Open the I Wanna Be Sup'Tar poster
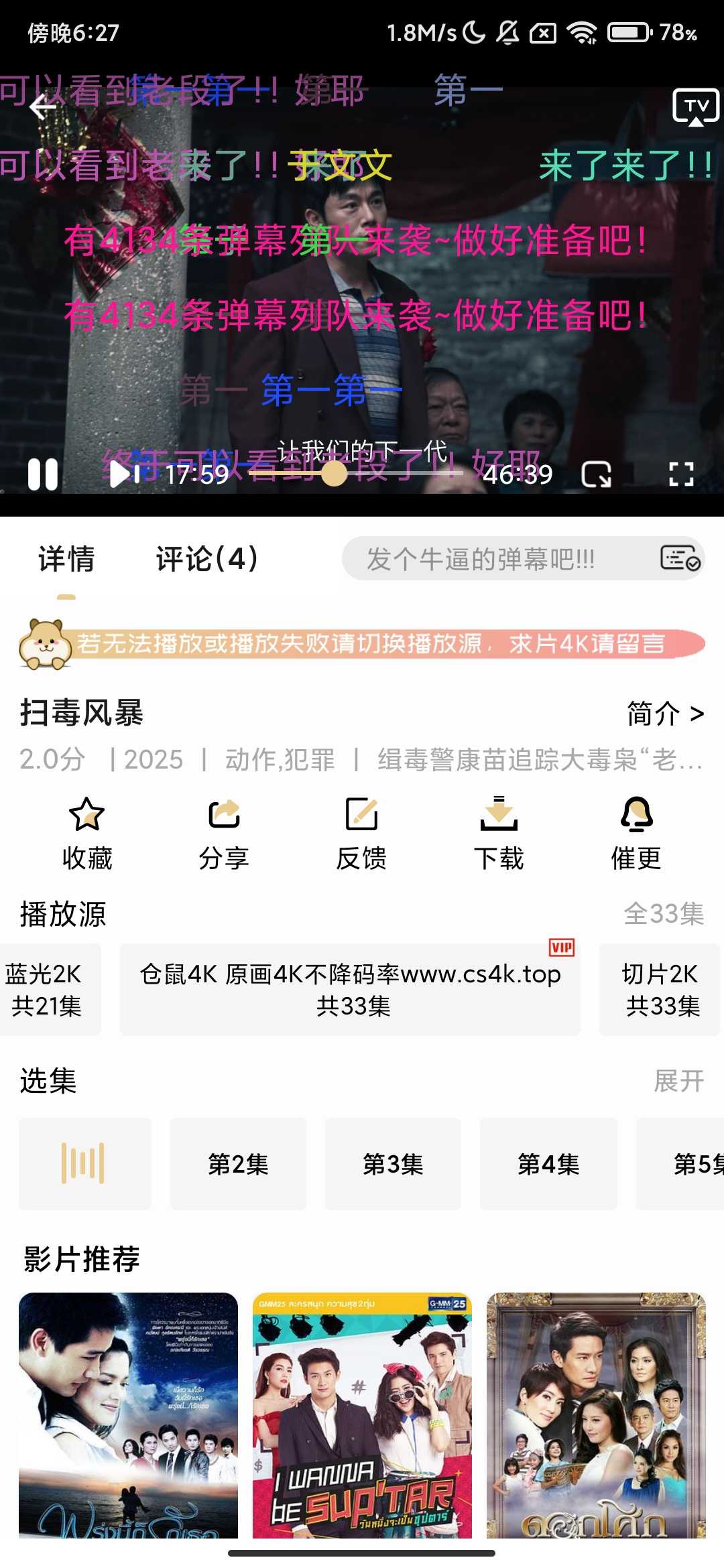Image resolution: width=724 pixels, height=1568 pixels. tap(362, 1415)
